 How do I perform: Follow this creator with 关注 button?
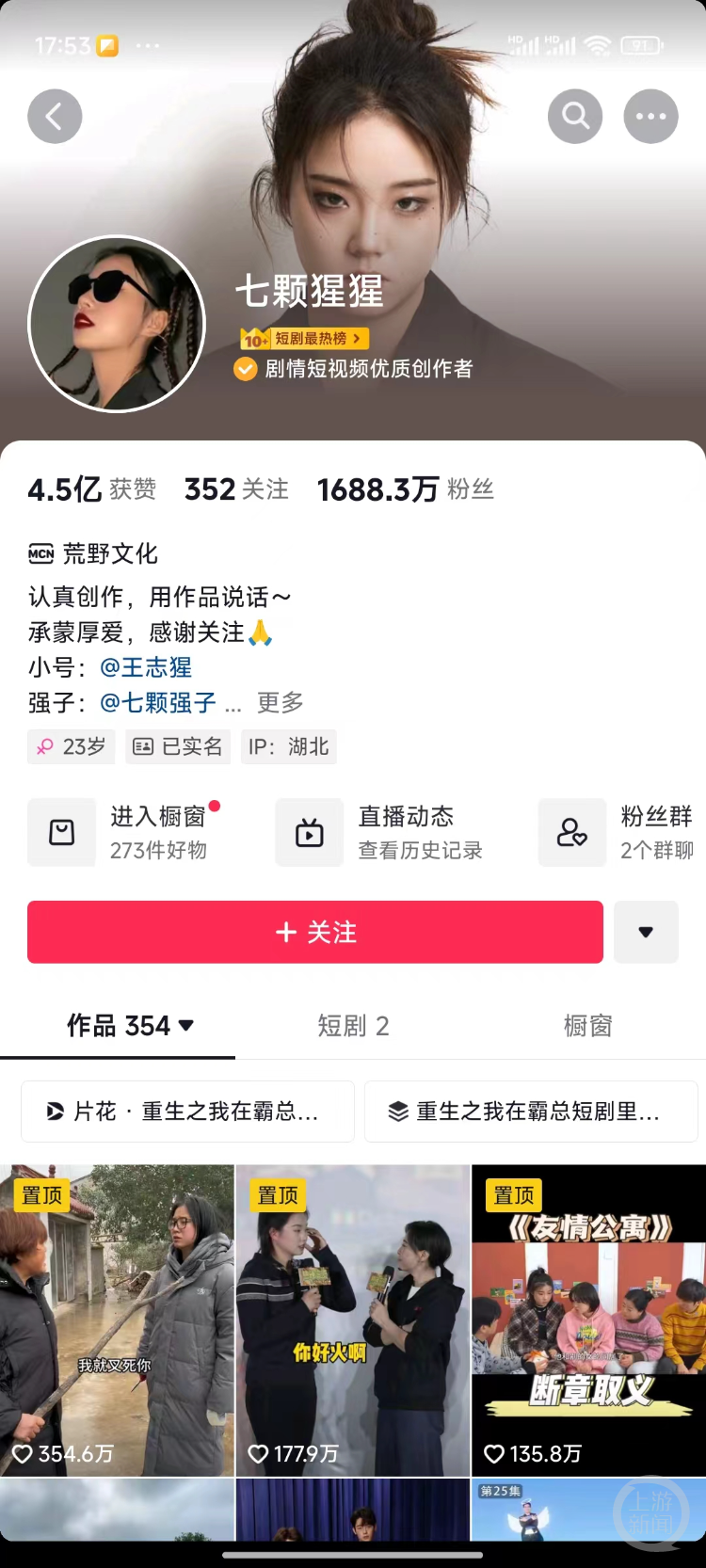click(x=315, y=932)
